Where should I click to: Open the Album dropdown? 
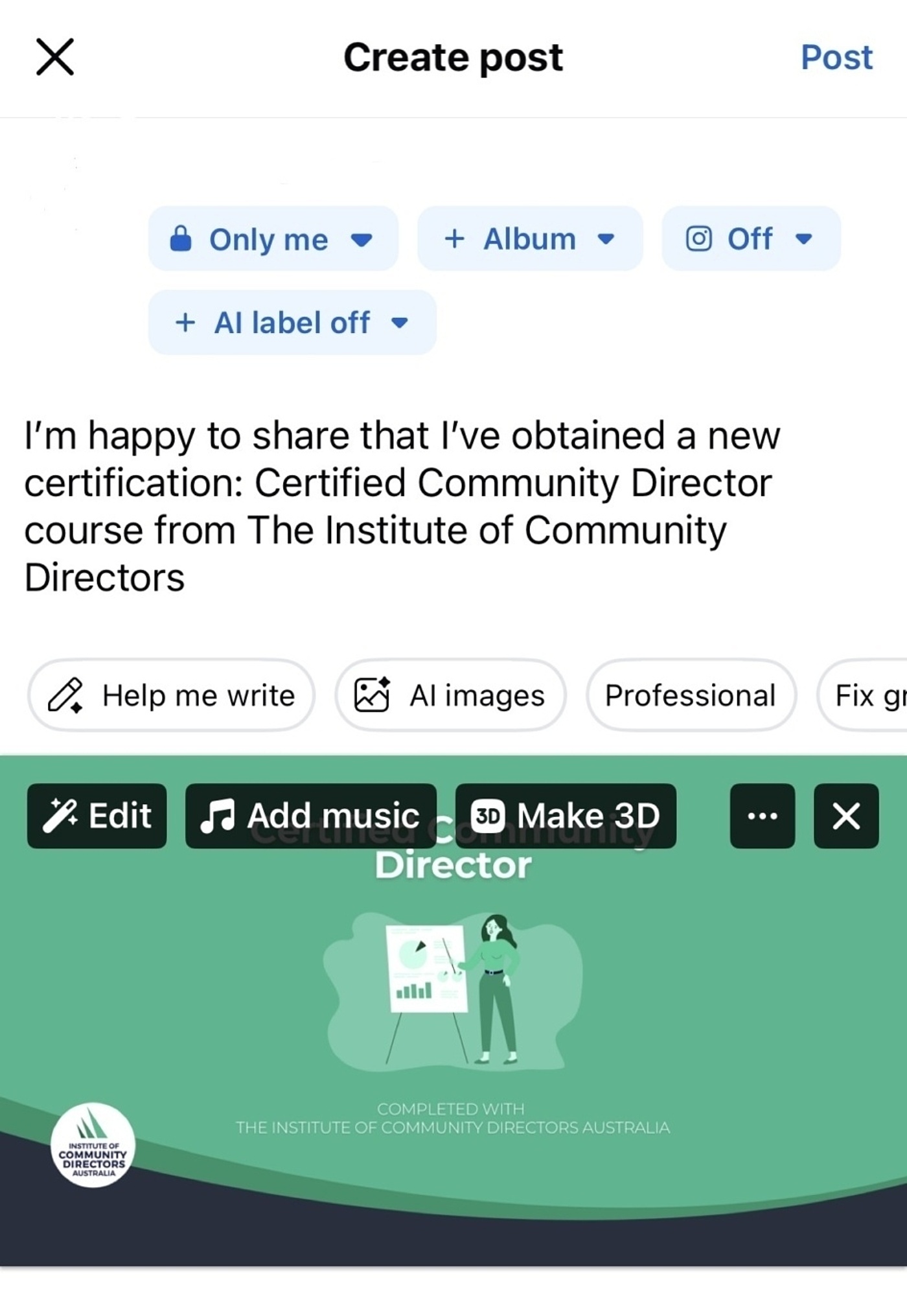[529, 239]
